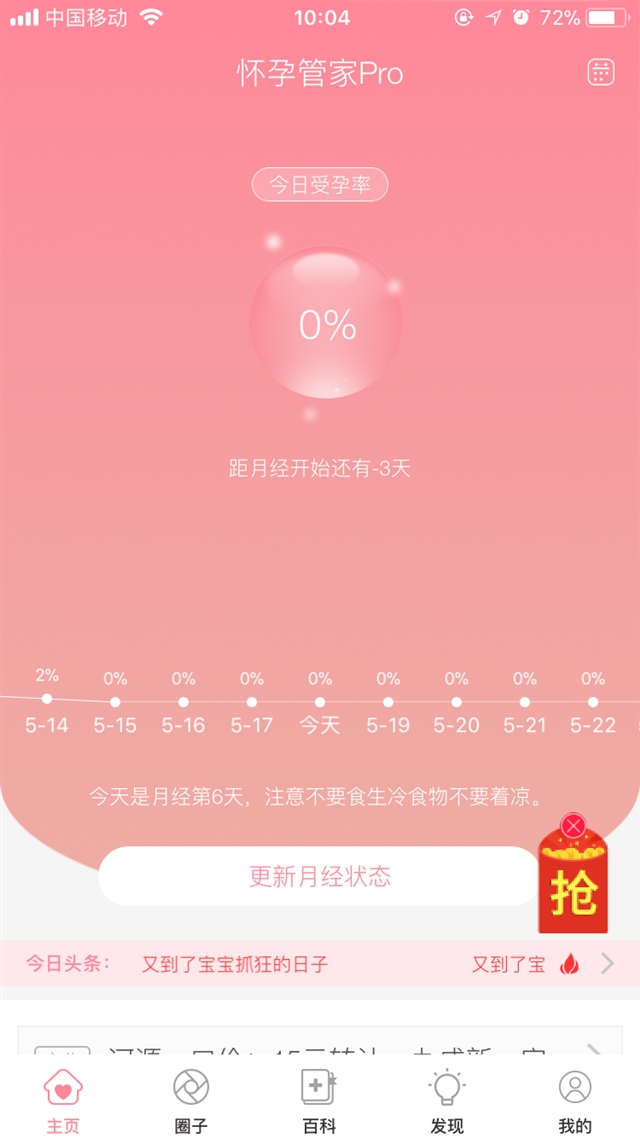The height and width of the screenshot is (1138, 640).
Task: Go to the 我的 tab
Action: point(575,1099)
